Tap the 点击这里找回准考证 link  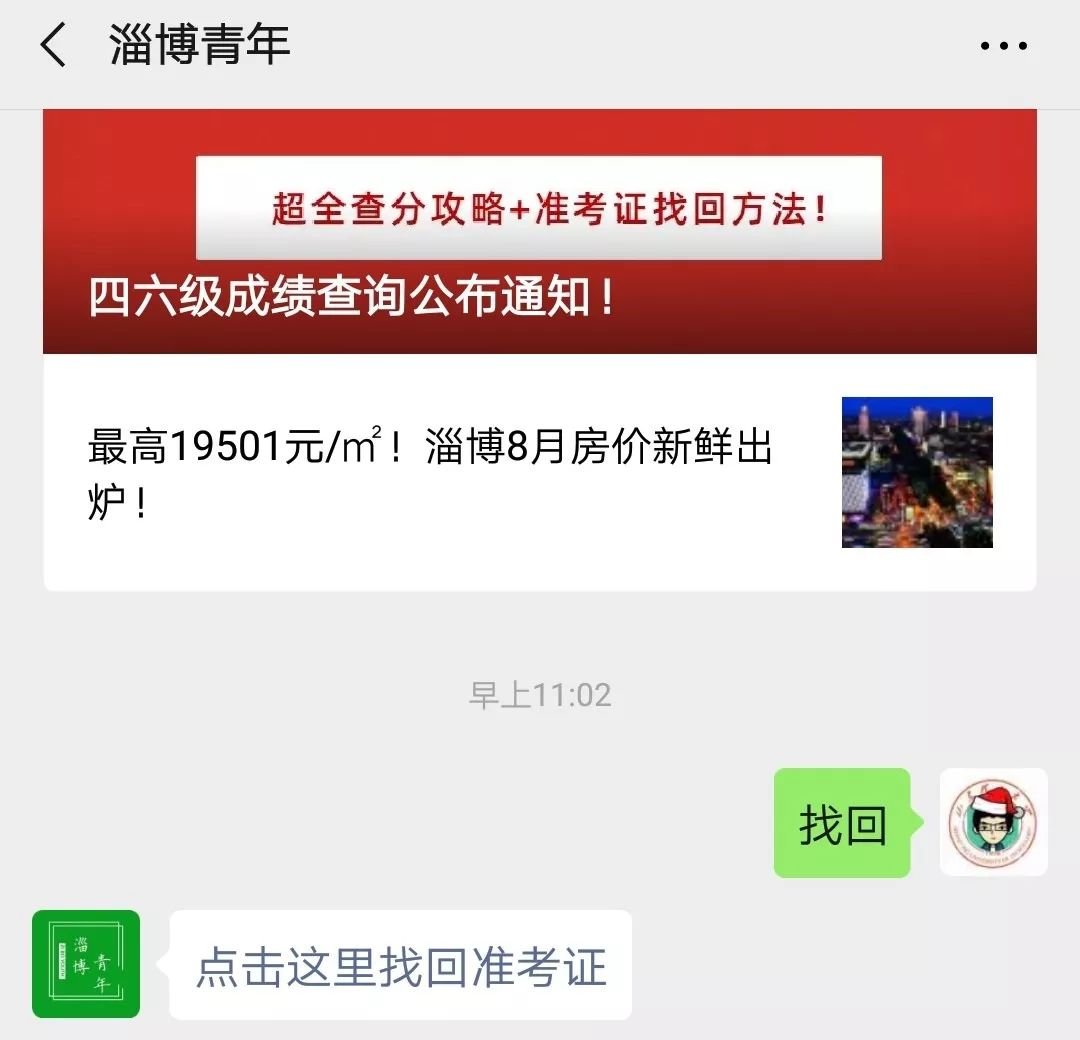401,966
